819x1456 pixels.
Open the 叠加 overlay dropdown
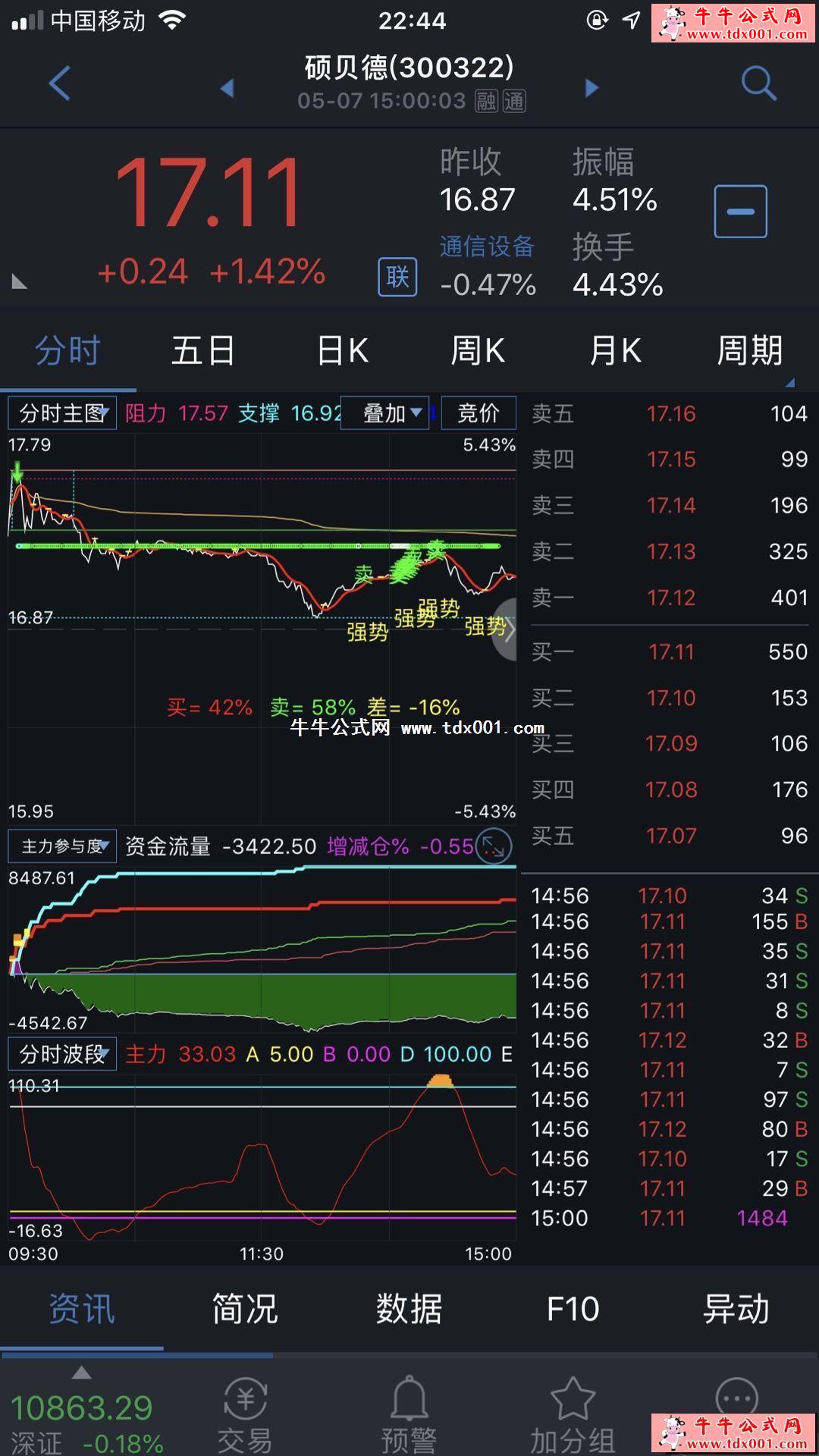coord(385,413)
